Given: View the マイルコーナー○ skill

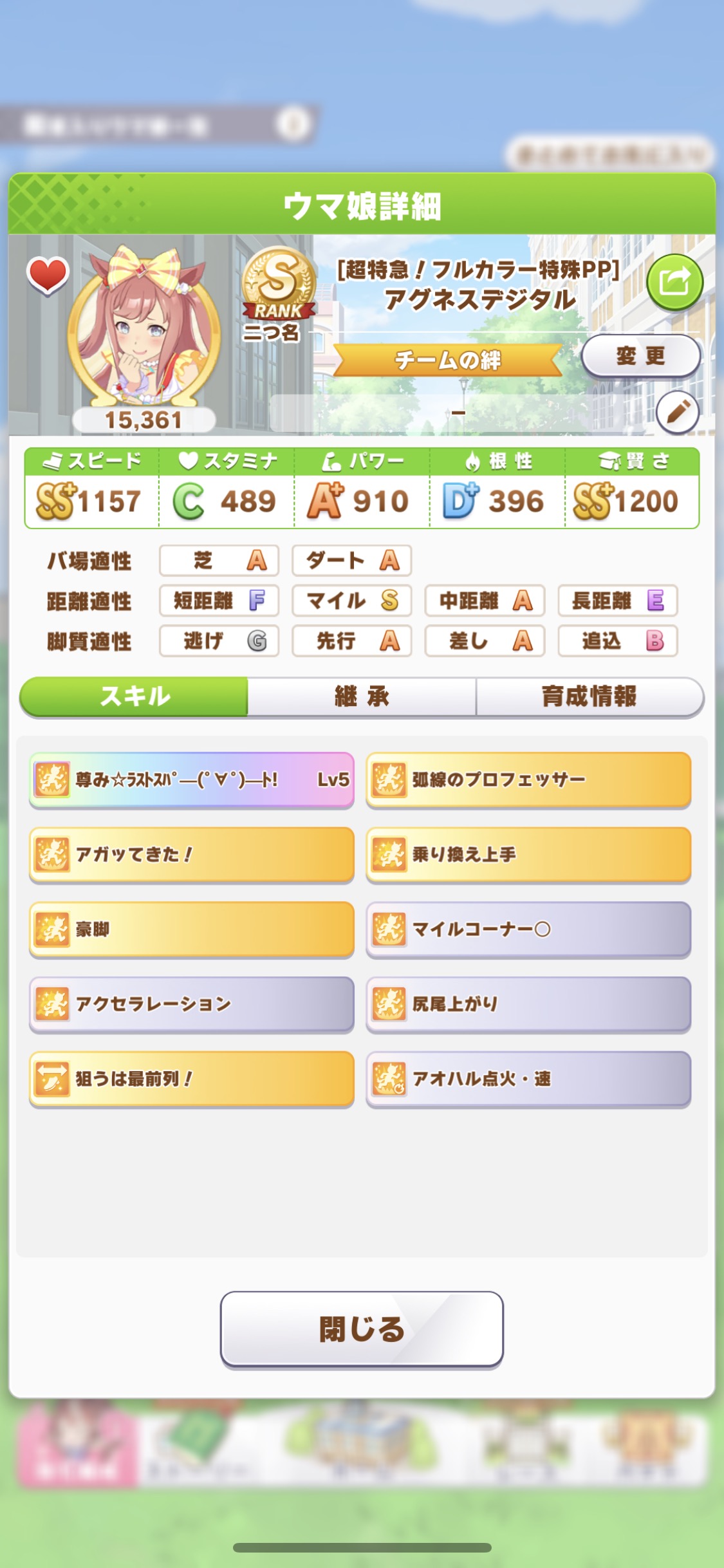Looking at the screenshot, I should click(528, 929).
